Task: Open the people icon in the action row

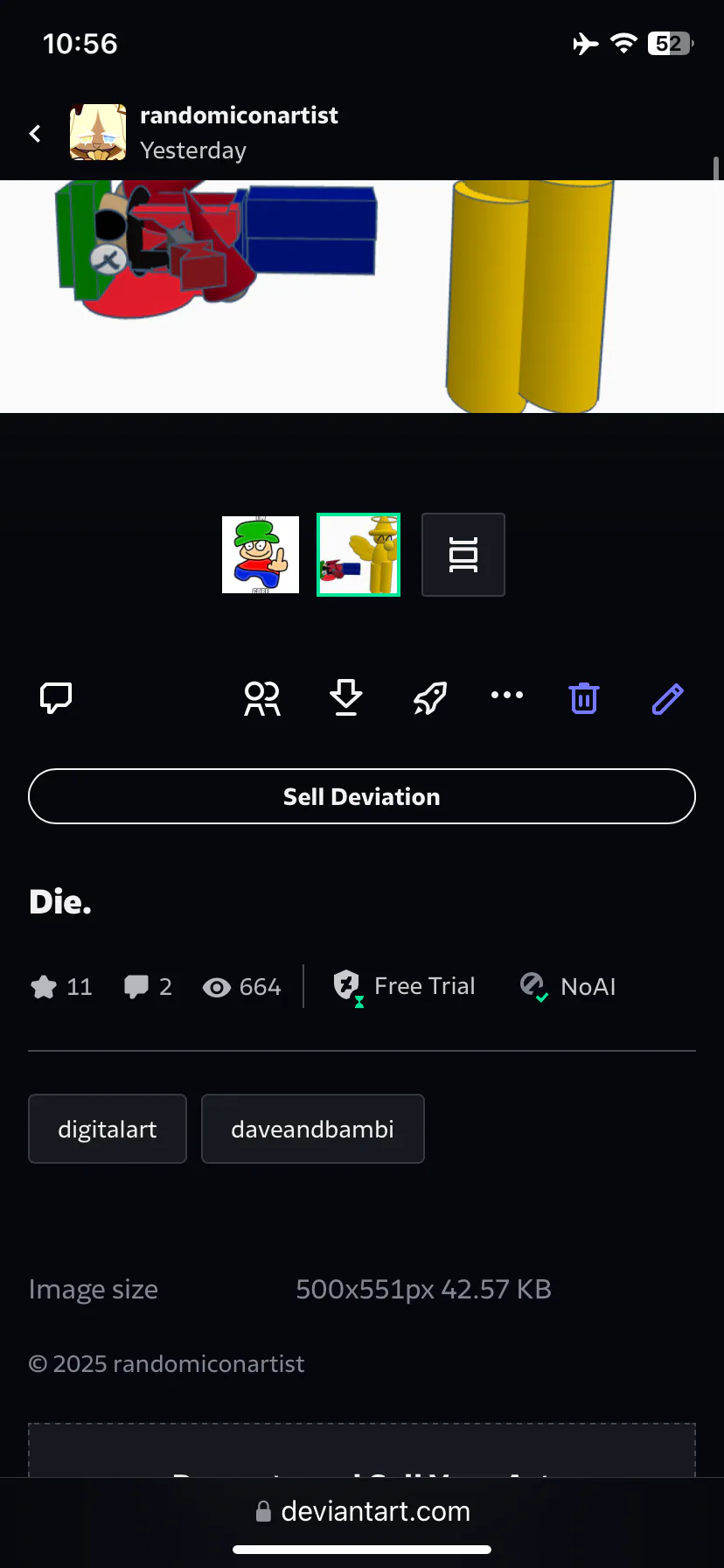Action: 262,697
